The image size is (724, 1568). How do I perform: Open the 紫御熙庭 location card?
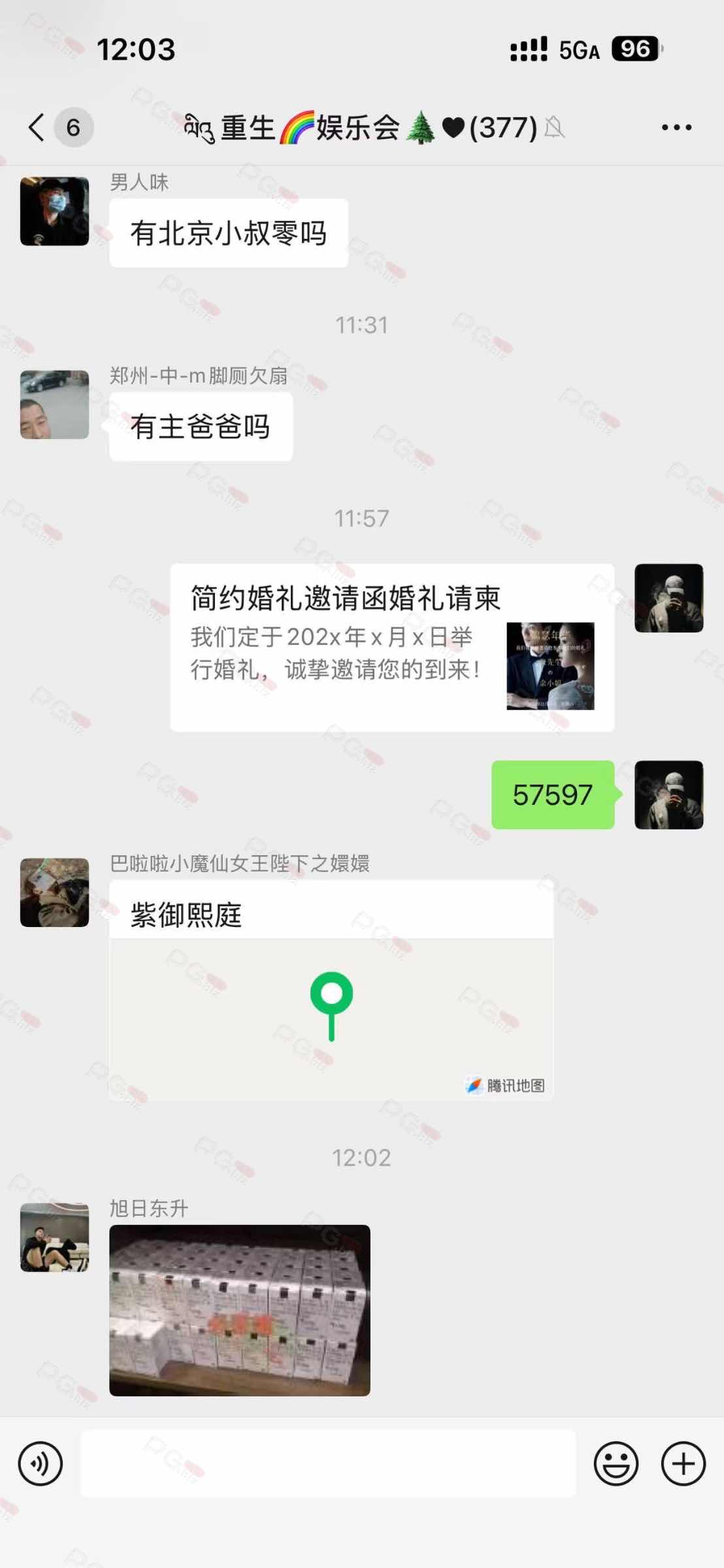[x=331, y=991]
